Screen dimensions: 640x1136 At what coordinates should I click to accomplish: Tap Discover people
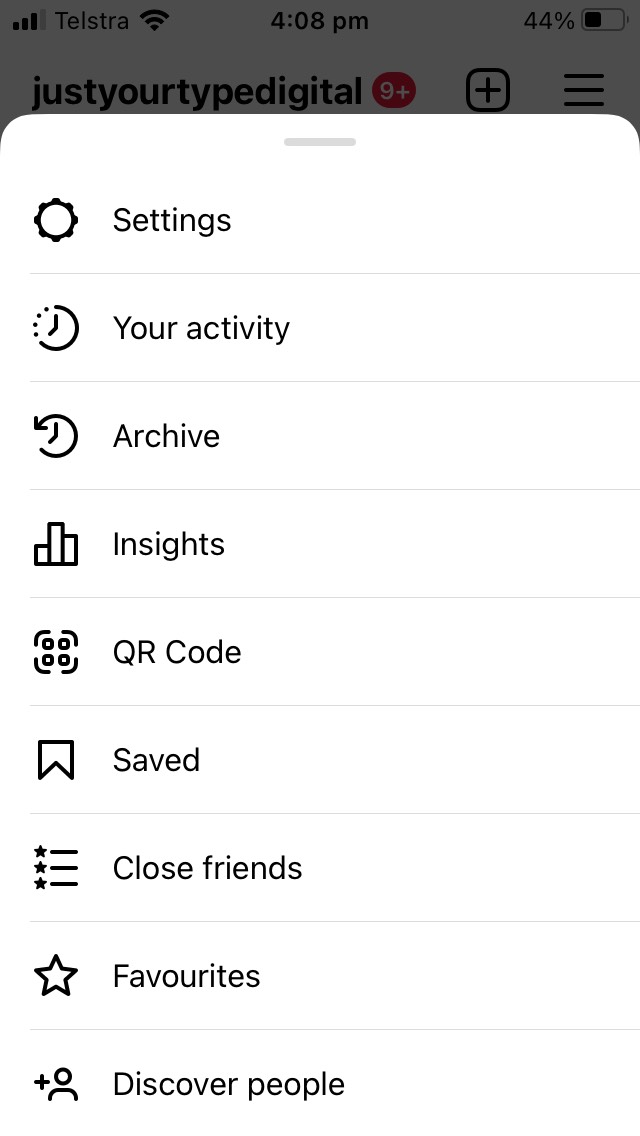click(x=228, y=1084)
